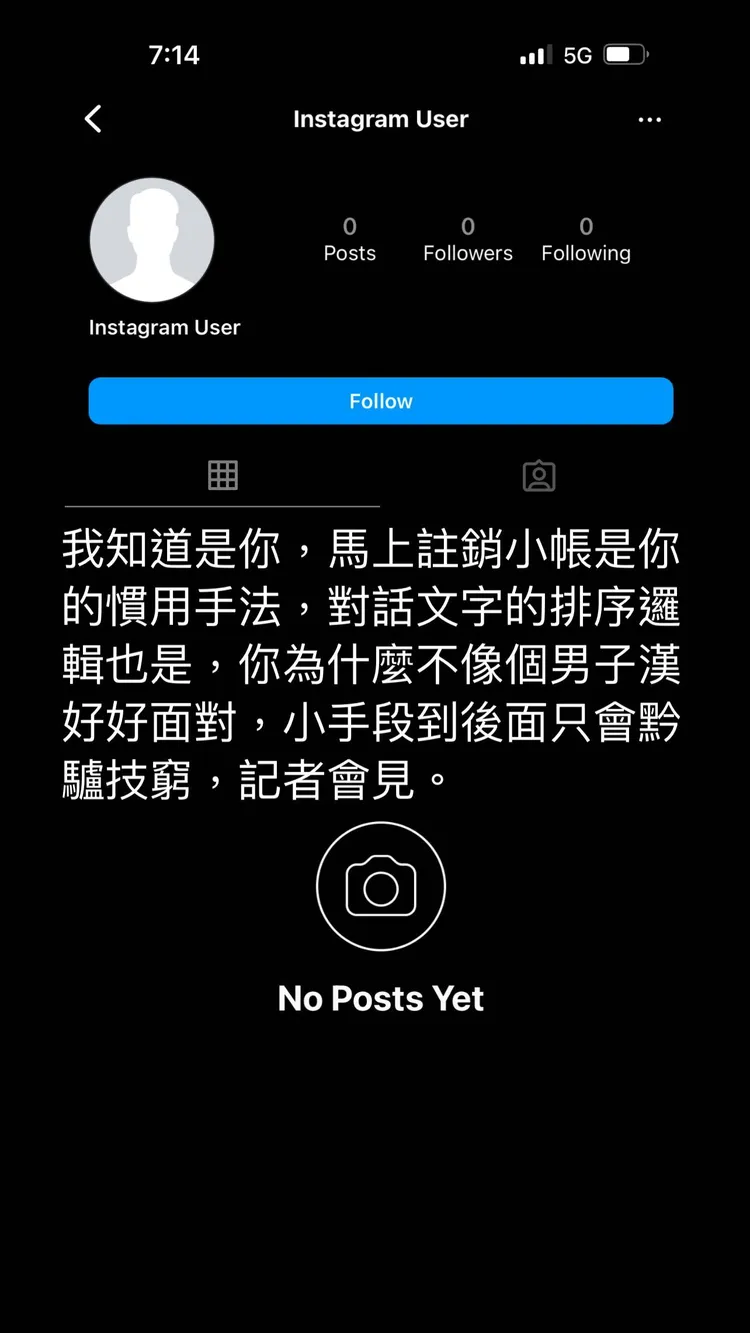Image resolution: width=750 pixels, height=1333 pixels.
Task: Select the tagged photos icon
Action: (x=539, y=475)
